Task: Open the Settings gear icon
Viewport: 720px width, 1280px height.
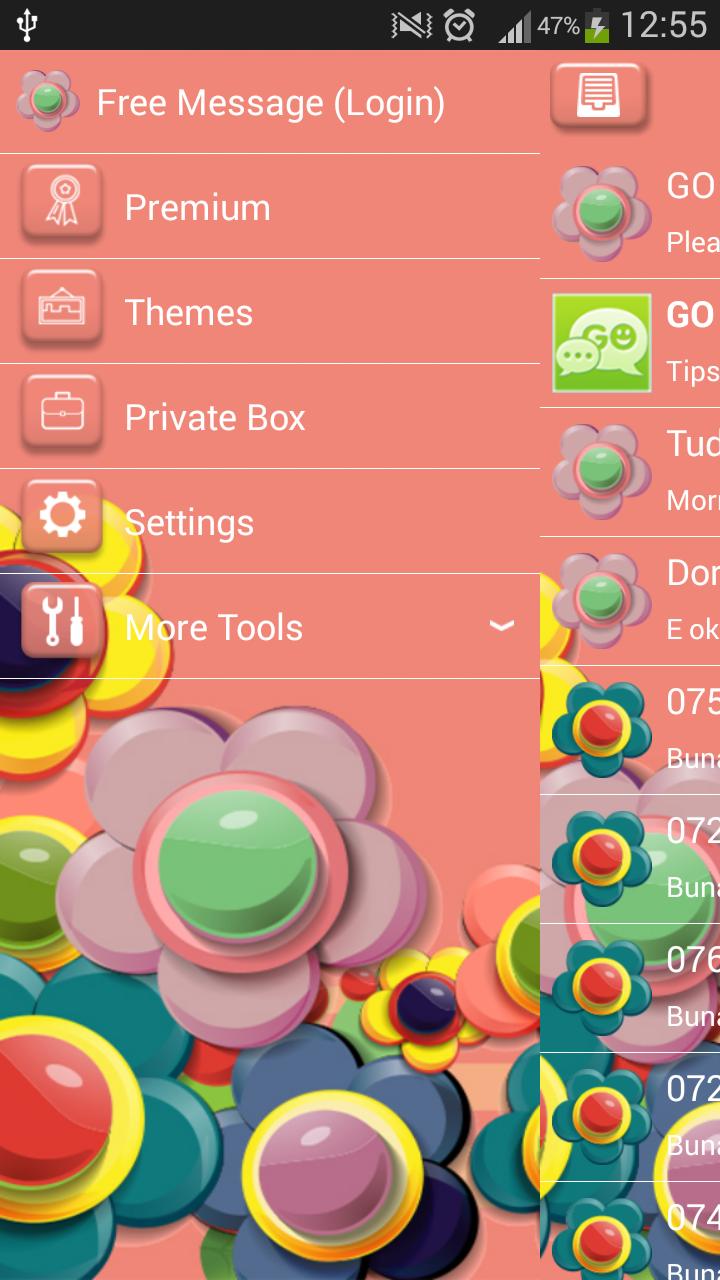Action: (x=60, y=516)
